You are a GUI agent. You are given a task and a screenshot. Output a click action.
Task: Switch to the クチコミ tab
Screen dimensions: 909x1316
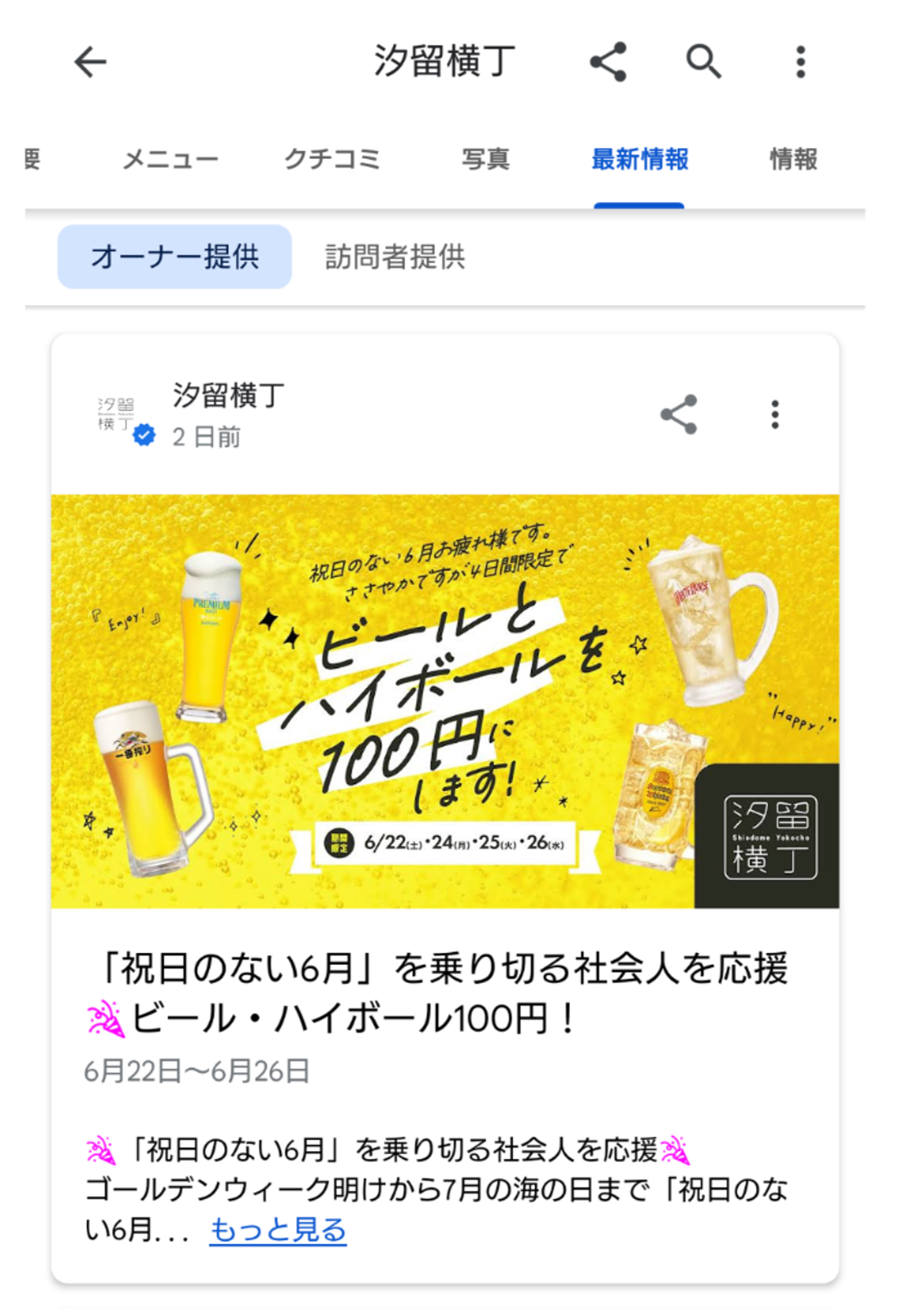[x=332, y=160]
